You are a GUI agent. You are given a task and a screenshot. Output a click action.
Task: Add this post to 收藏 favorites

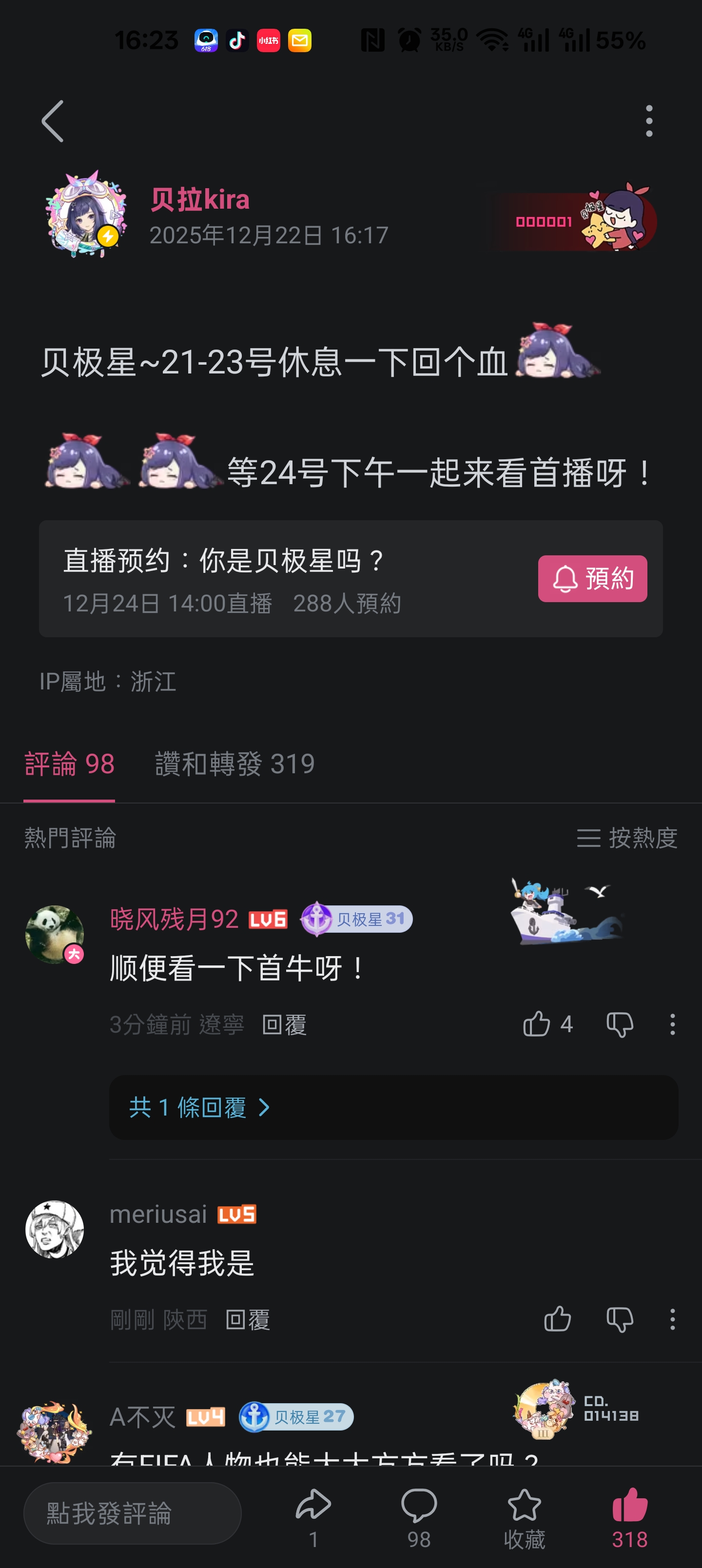pos(524,1512)
